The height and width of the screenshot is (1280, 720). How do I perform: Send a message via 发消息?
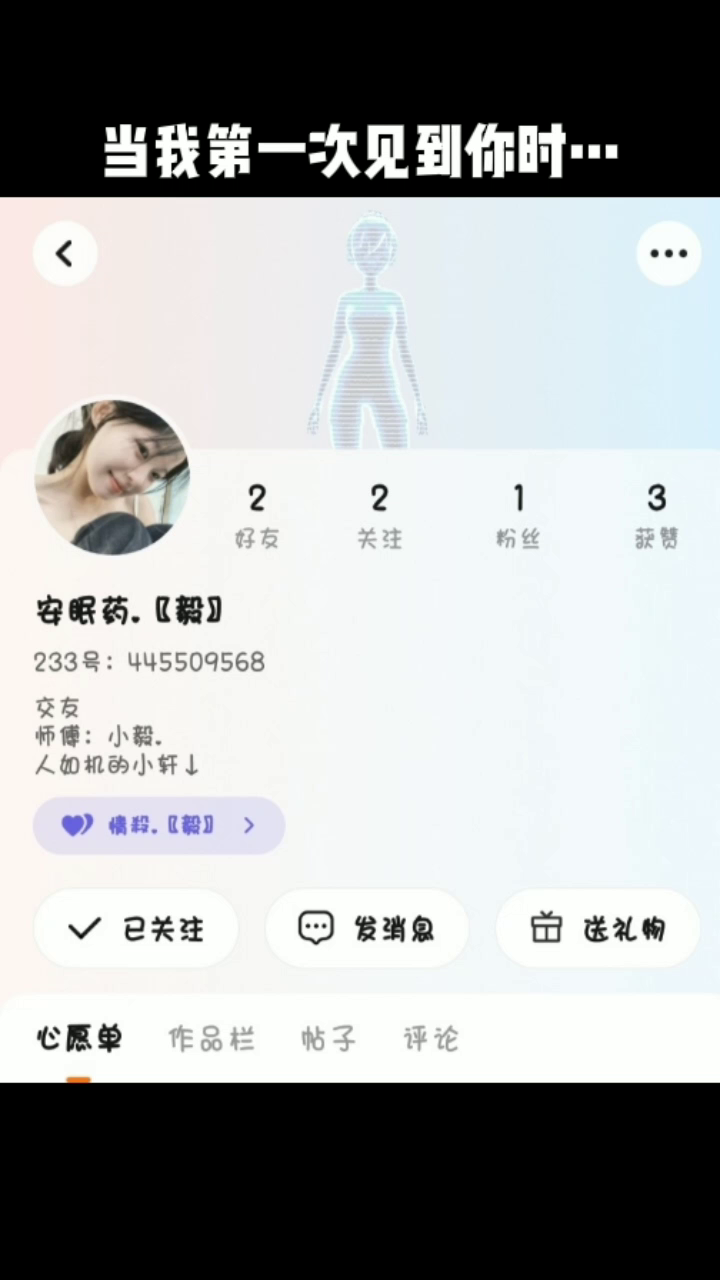tap(367, 929)
